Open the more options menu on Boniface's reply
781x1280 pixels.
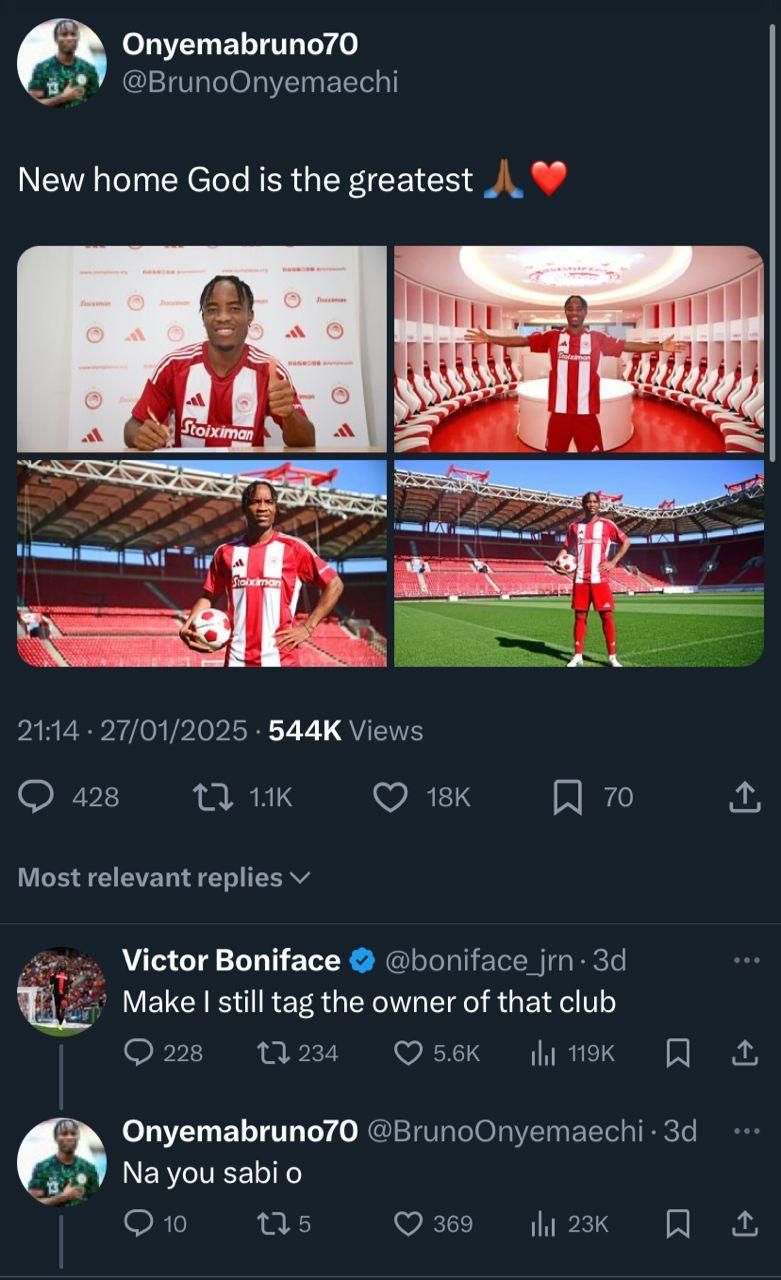(x=748, y=960)
